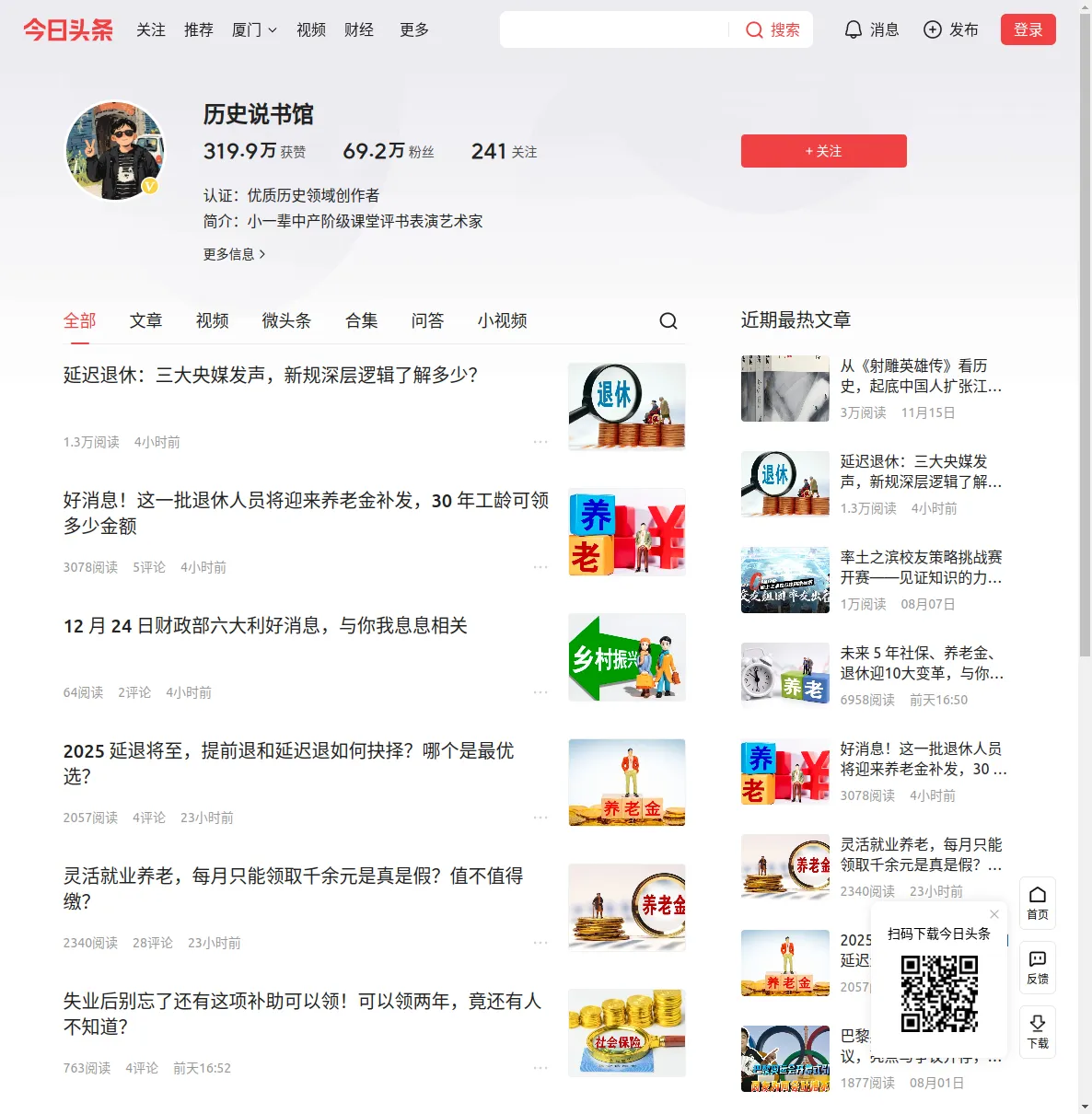Image resolution: width=1092 pixels, height=1114 pixels.
Task: Open the 消息 notifications bell
Action: tap(871, 29)
